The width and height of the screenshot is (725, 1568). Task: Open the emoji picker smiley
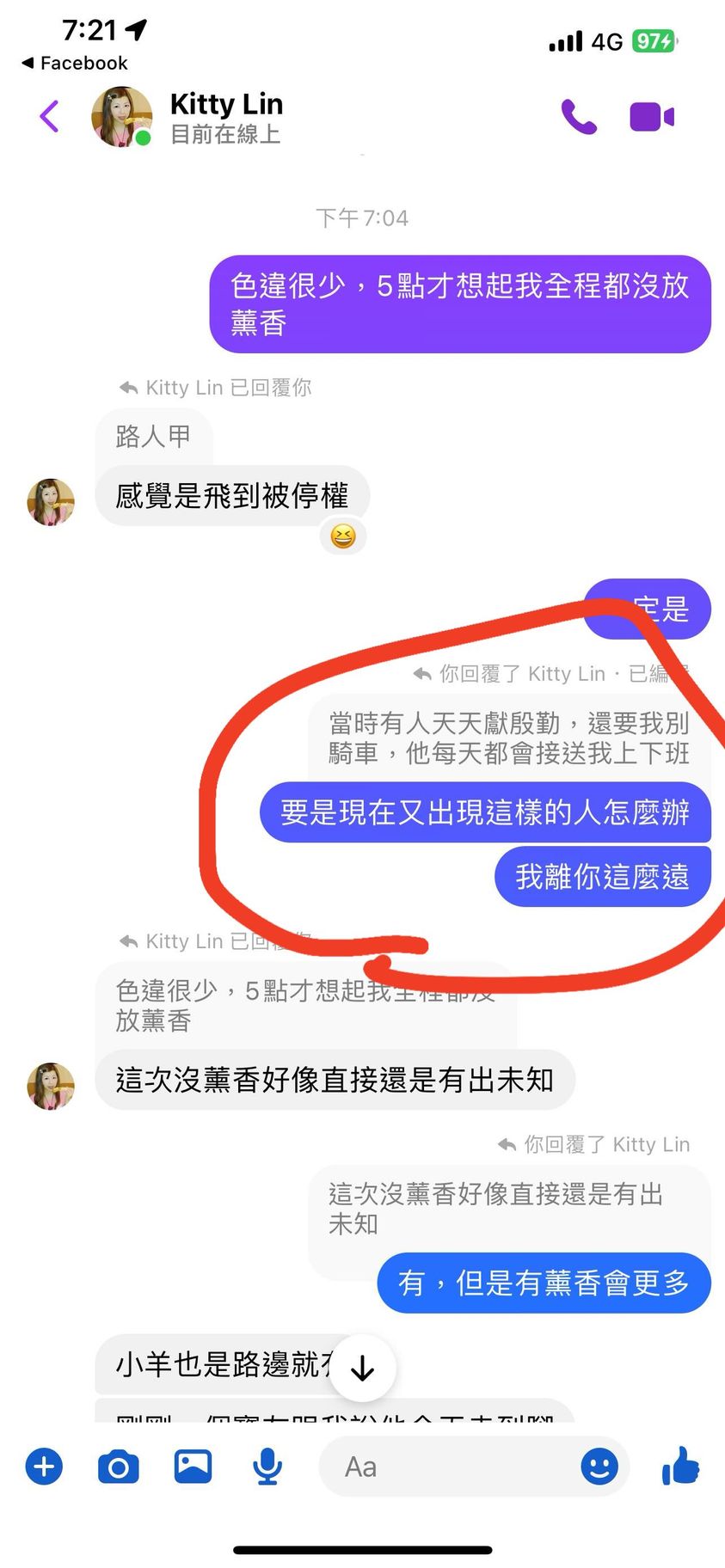click(599, 1466)
